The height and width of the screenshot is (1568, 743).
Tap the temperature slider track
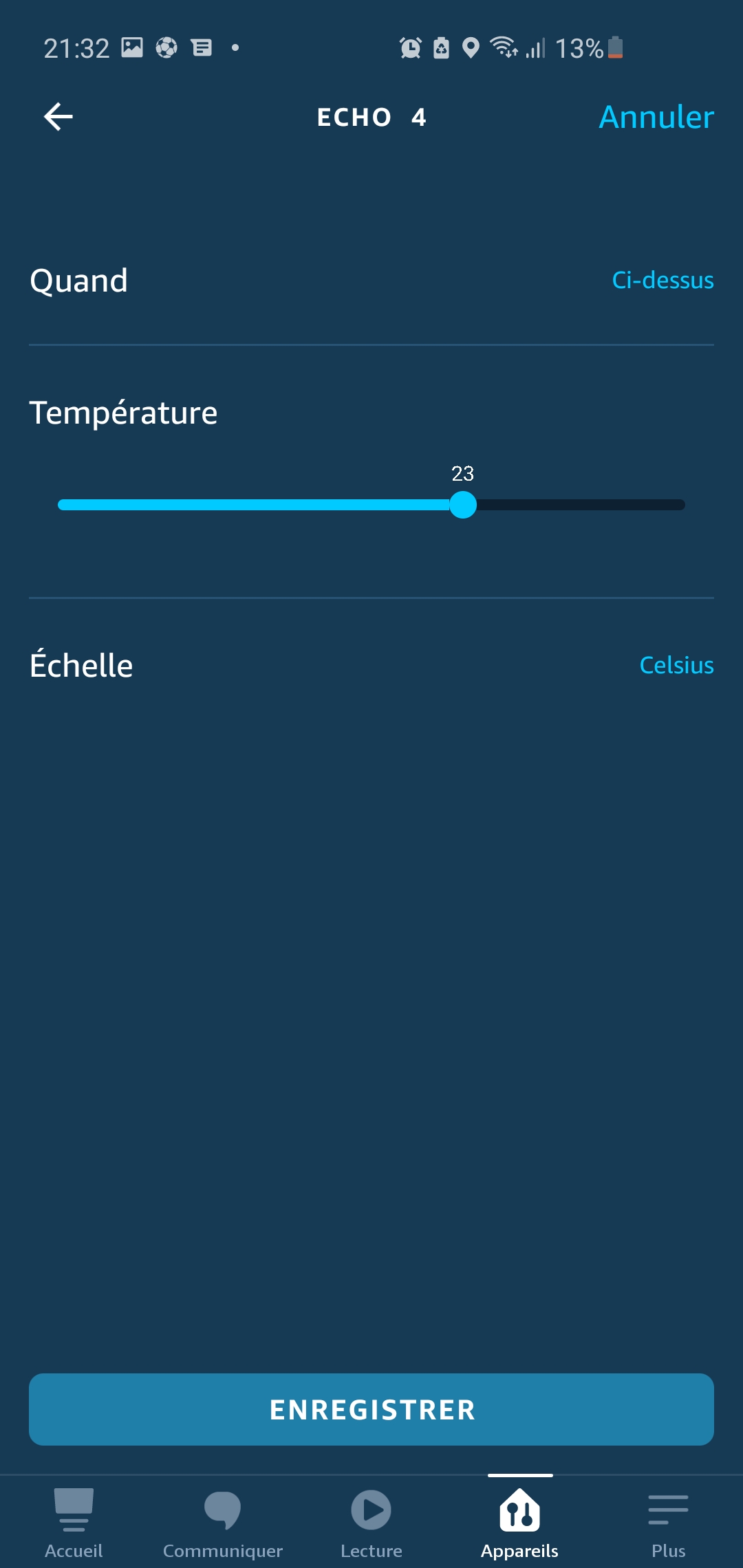[x=371, y=505]
